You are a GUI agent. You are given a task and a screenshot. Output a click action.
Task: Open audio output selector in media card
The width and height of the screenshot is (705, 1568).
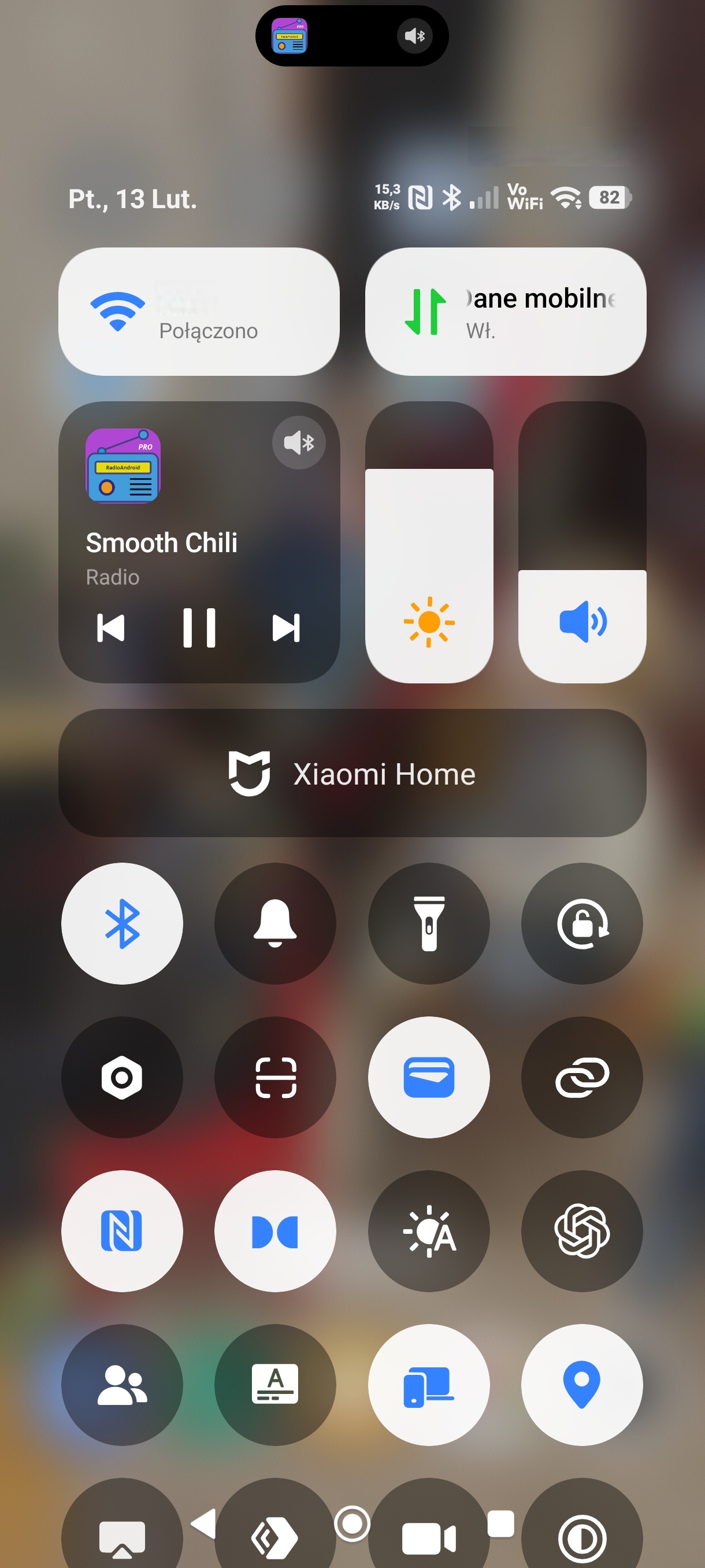[x=299, y=442]
